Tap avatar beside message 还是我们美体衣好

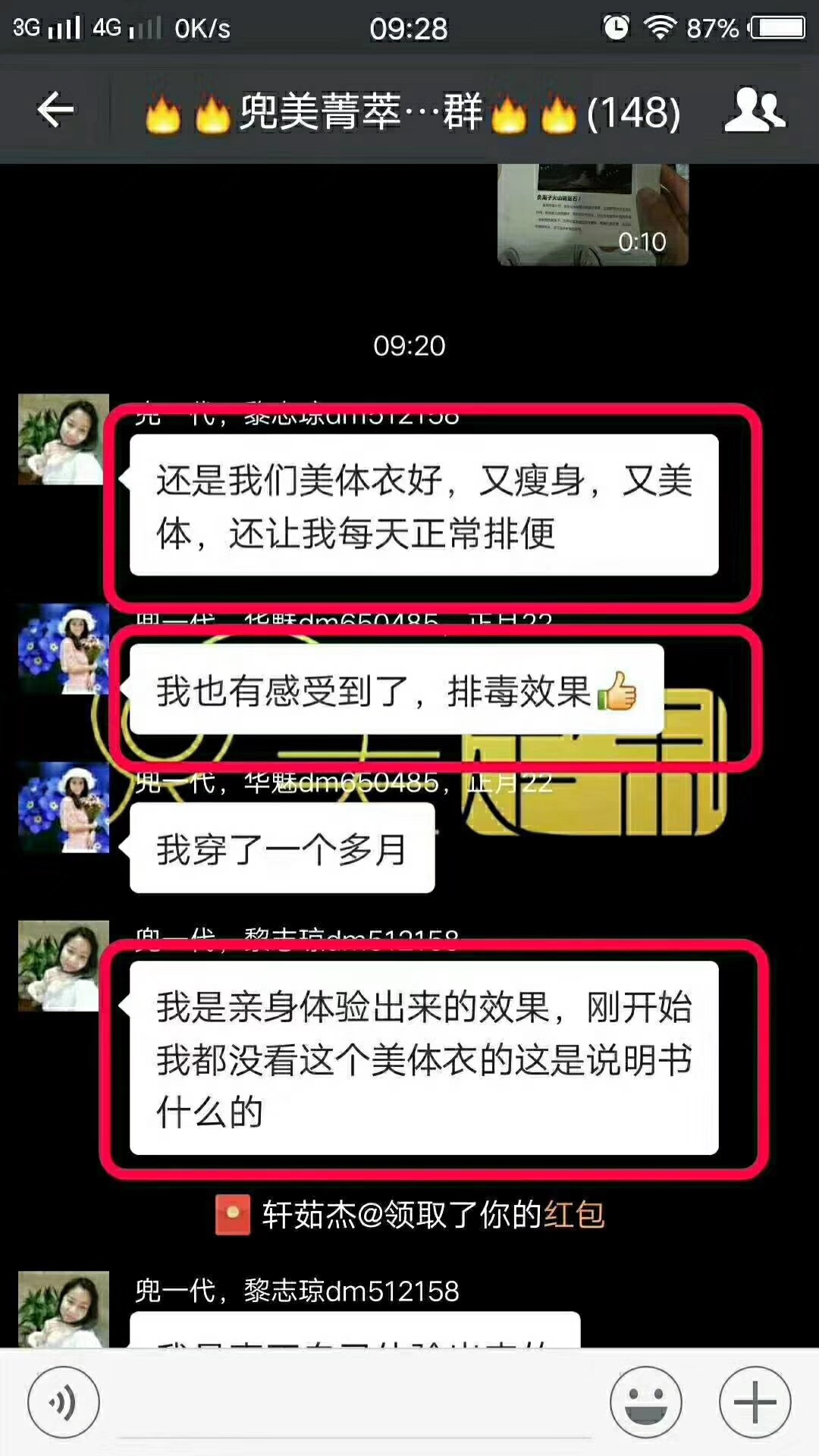(x=64, y=439)
